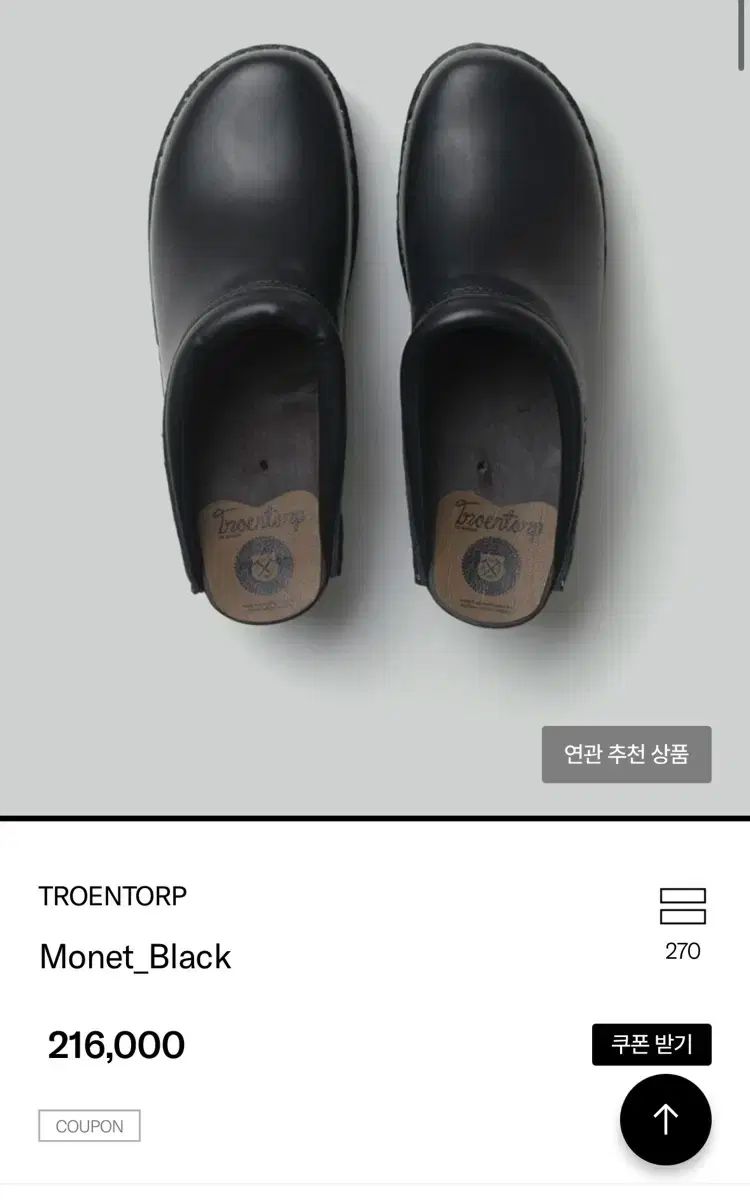Tap 쿠폰 받기 to get the coupon

coord(651,1045)
